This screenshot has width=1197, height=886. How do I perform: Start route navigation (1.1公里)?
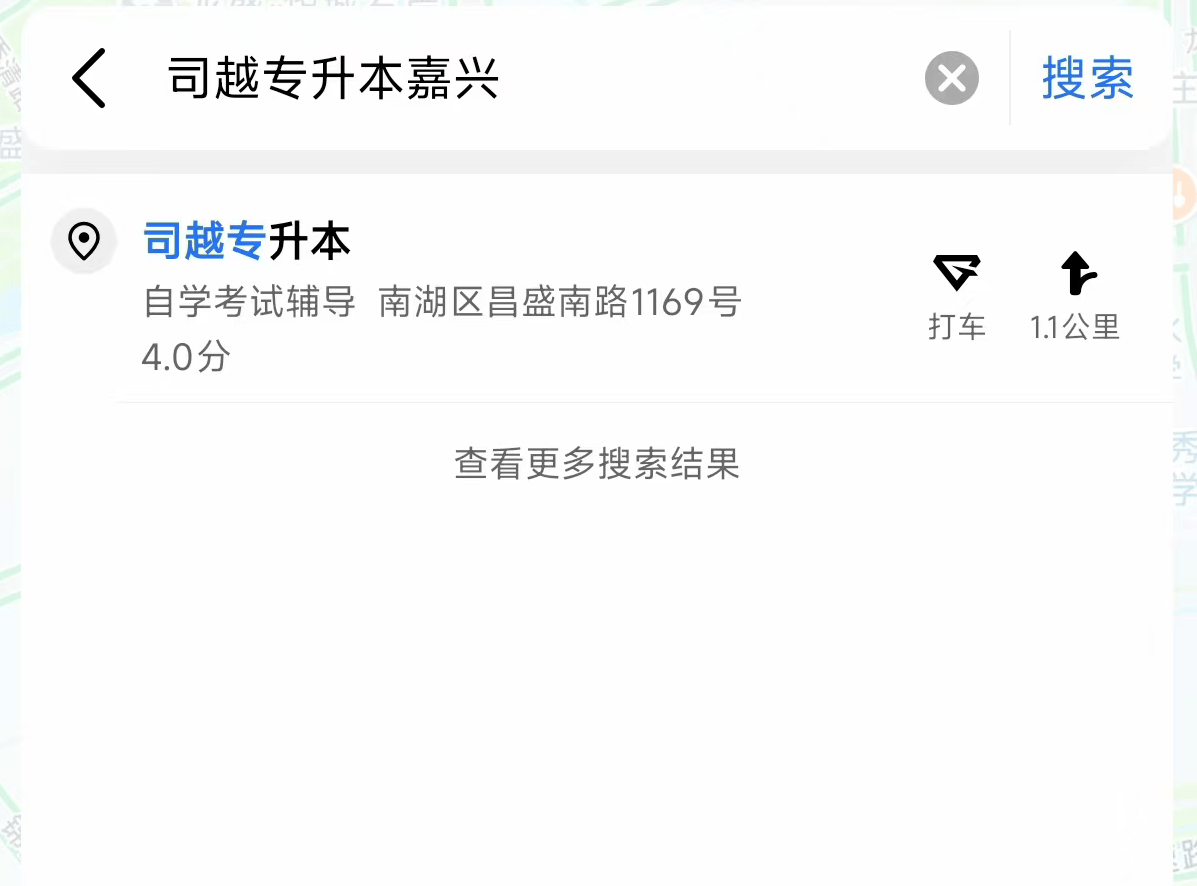tap(1075, 296)
